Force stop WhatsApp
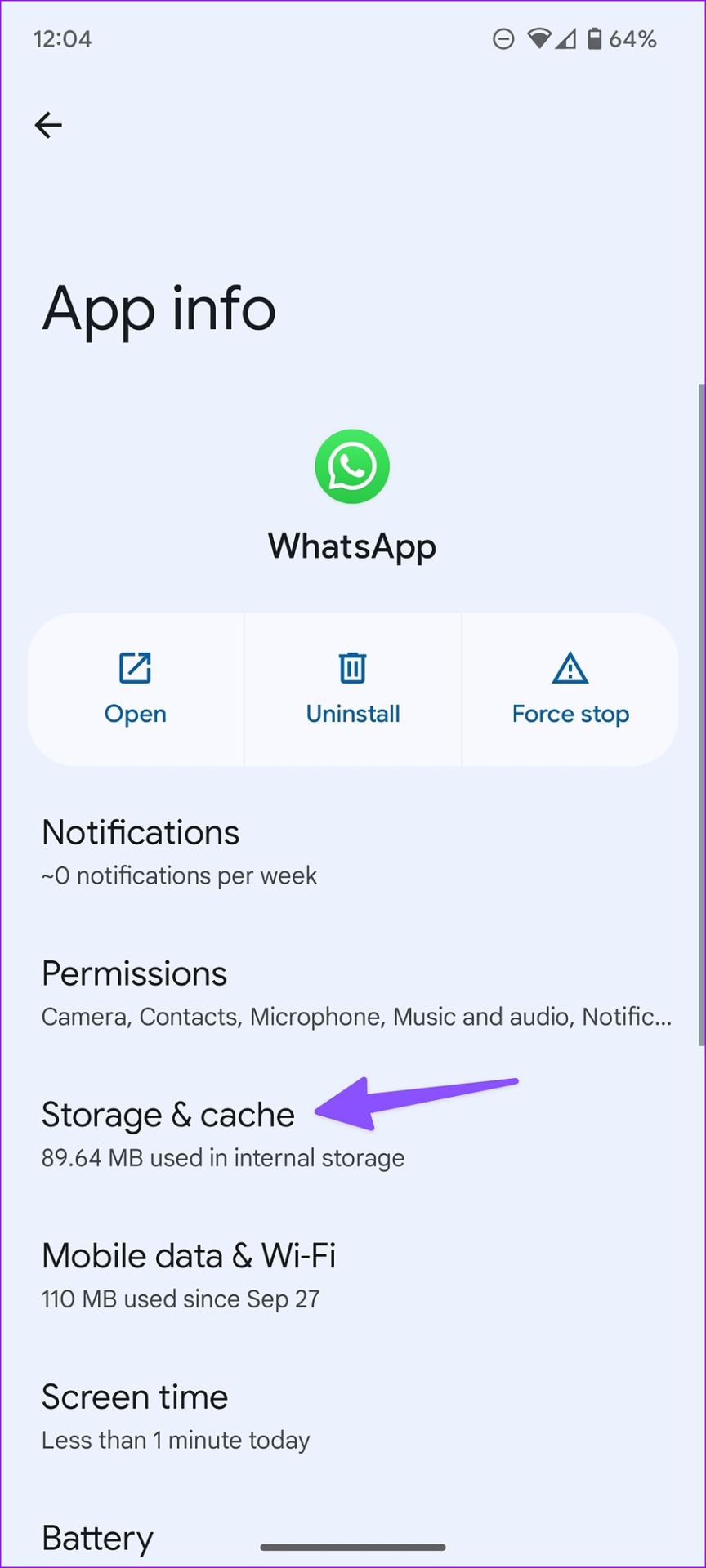The image size is (706, 1568). pyautogui.click(x=570, y=690)
